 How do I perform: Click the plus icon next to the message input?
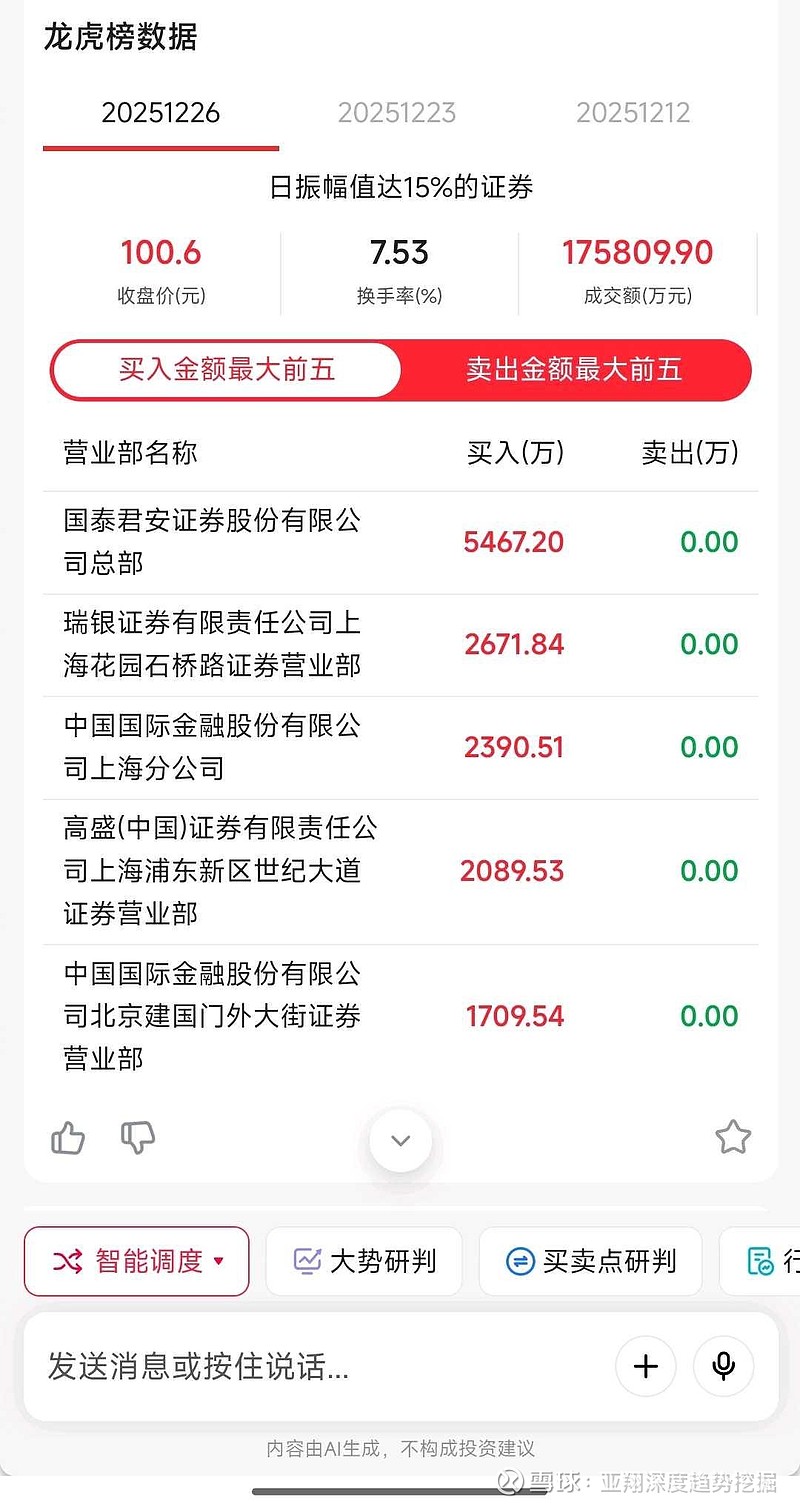click(646, 1366)
